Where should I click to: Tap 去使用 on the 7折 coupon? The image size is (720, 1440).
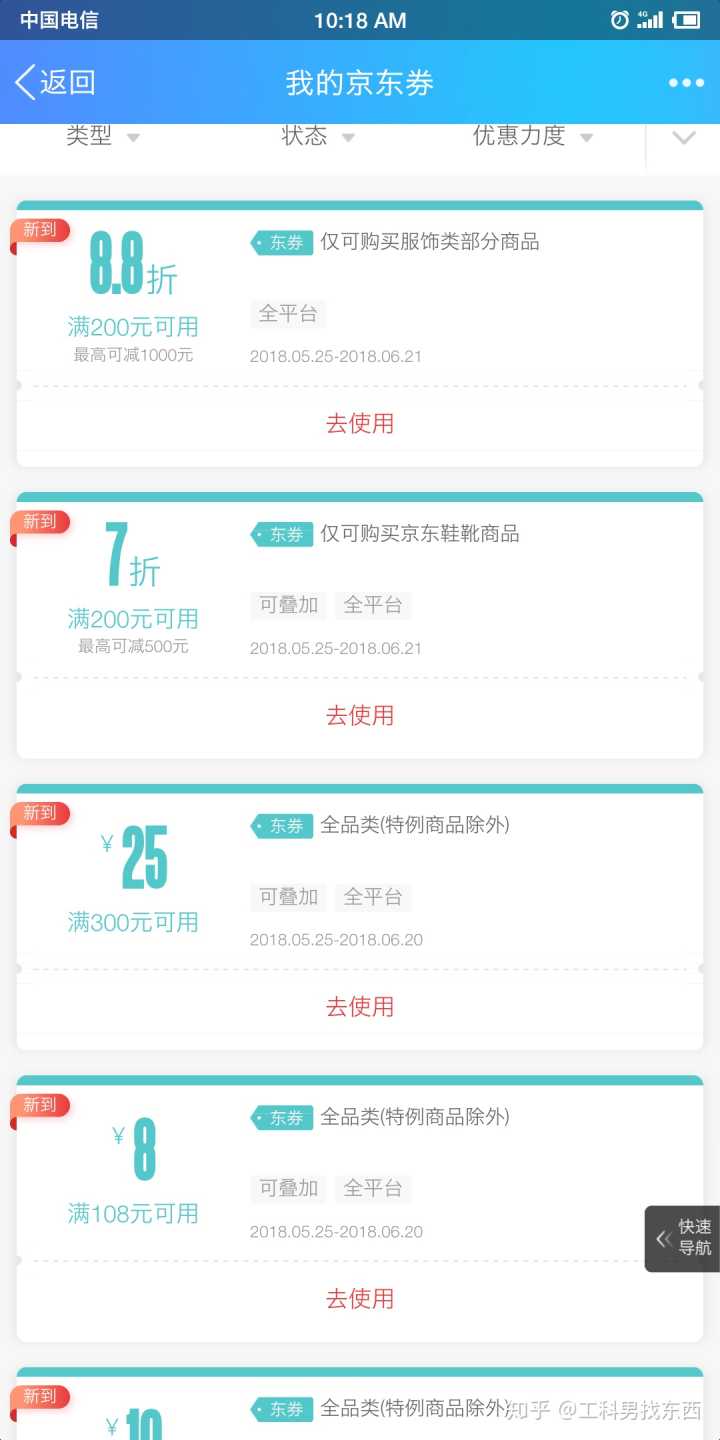tap(360, 715)
